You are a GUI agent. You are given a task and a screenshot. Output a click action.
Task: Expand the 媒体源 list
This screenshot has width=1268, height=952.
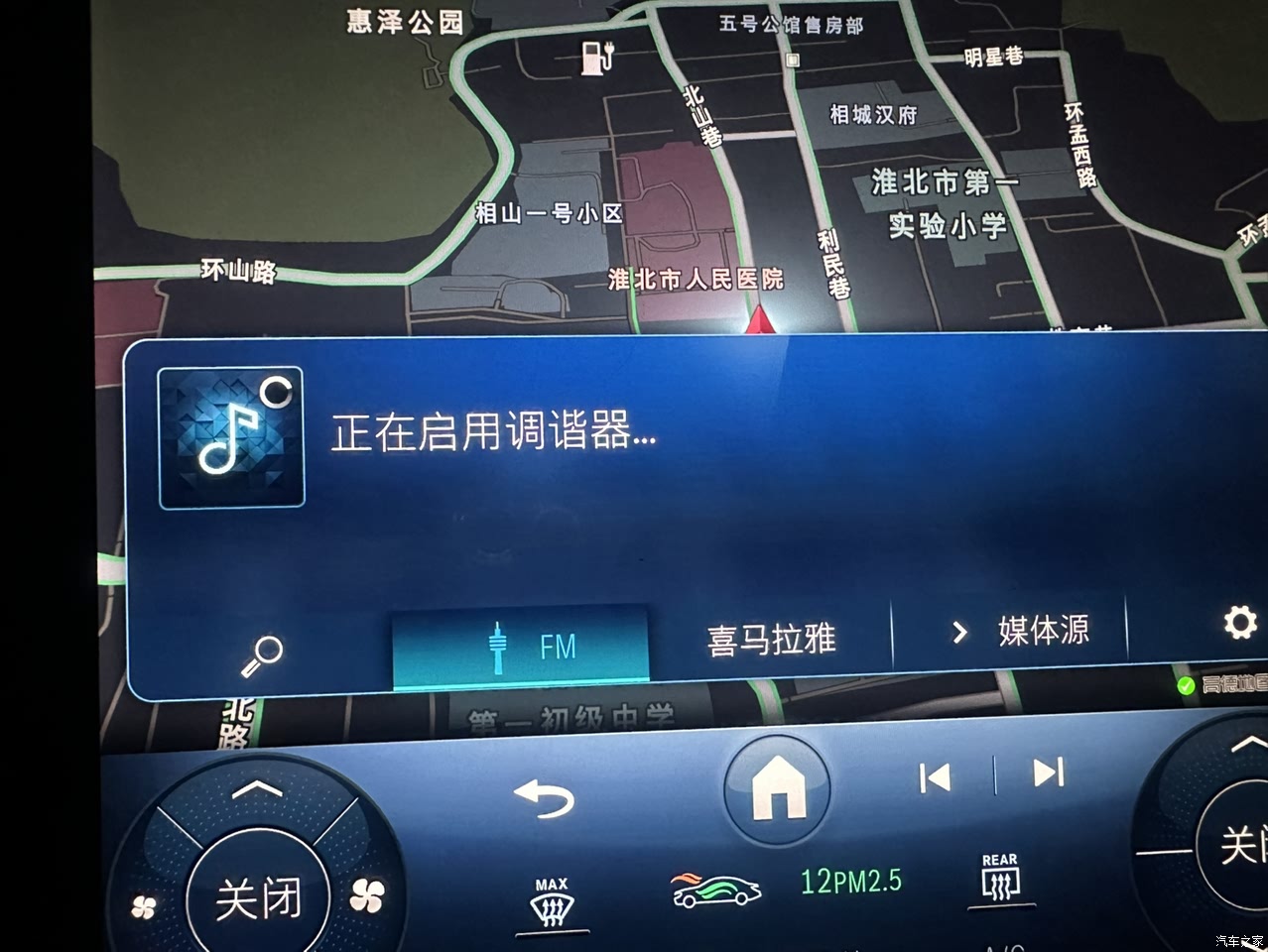pos(1020,631)
